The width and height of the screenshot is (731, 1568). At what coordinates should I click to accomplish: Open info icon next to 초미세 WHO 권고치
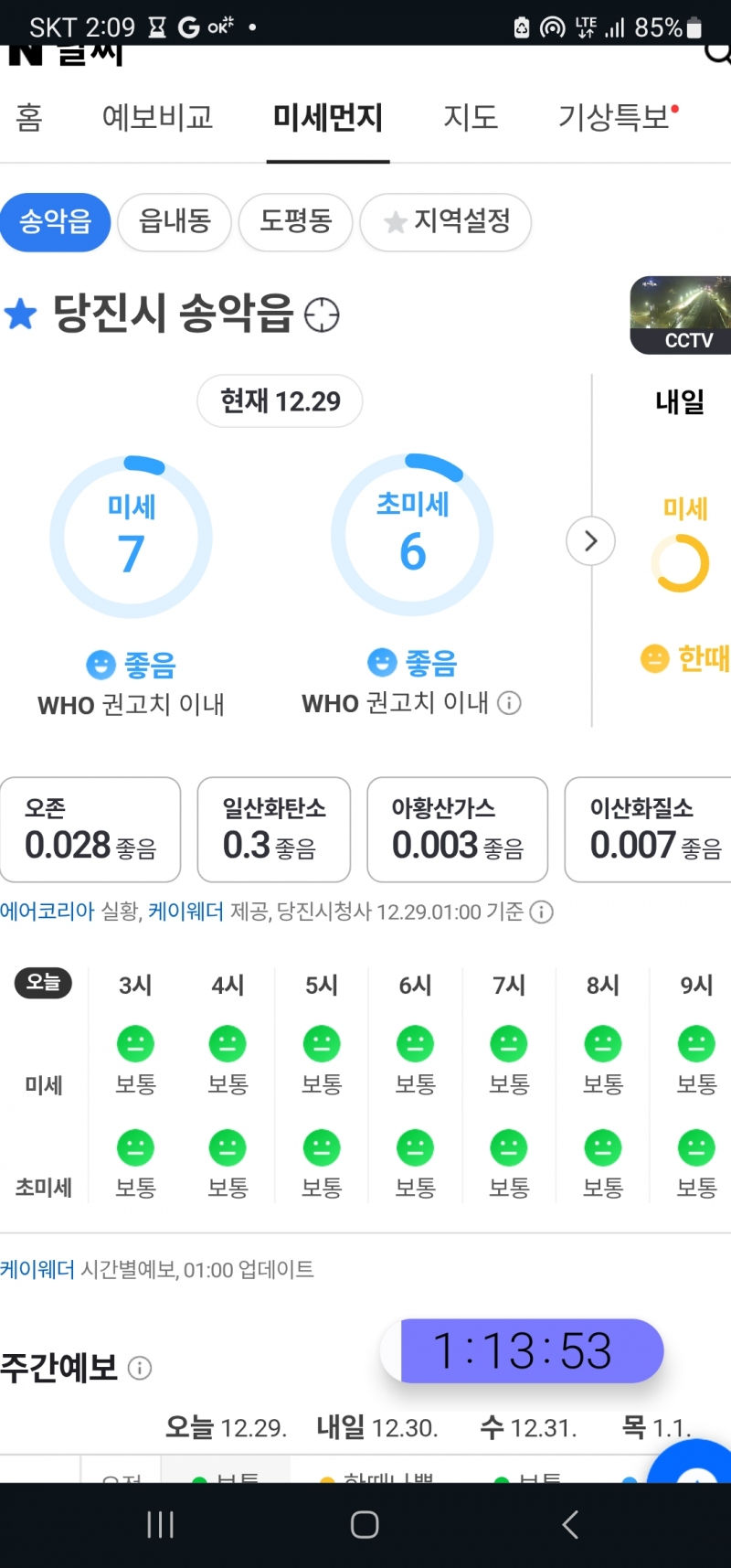[x=510, y=703]
